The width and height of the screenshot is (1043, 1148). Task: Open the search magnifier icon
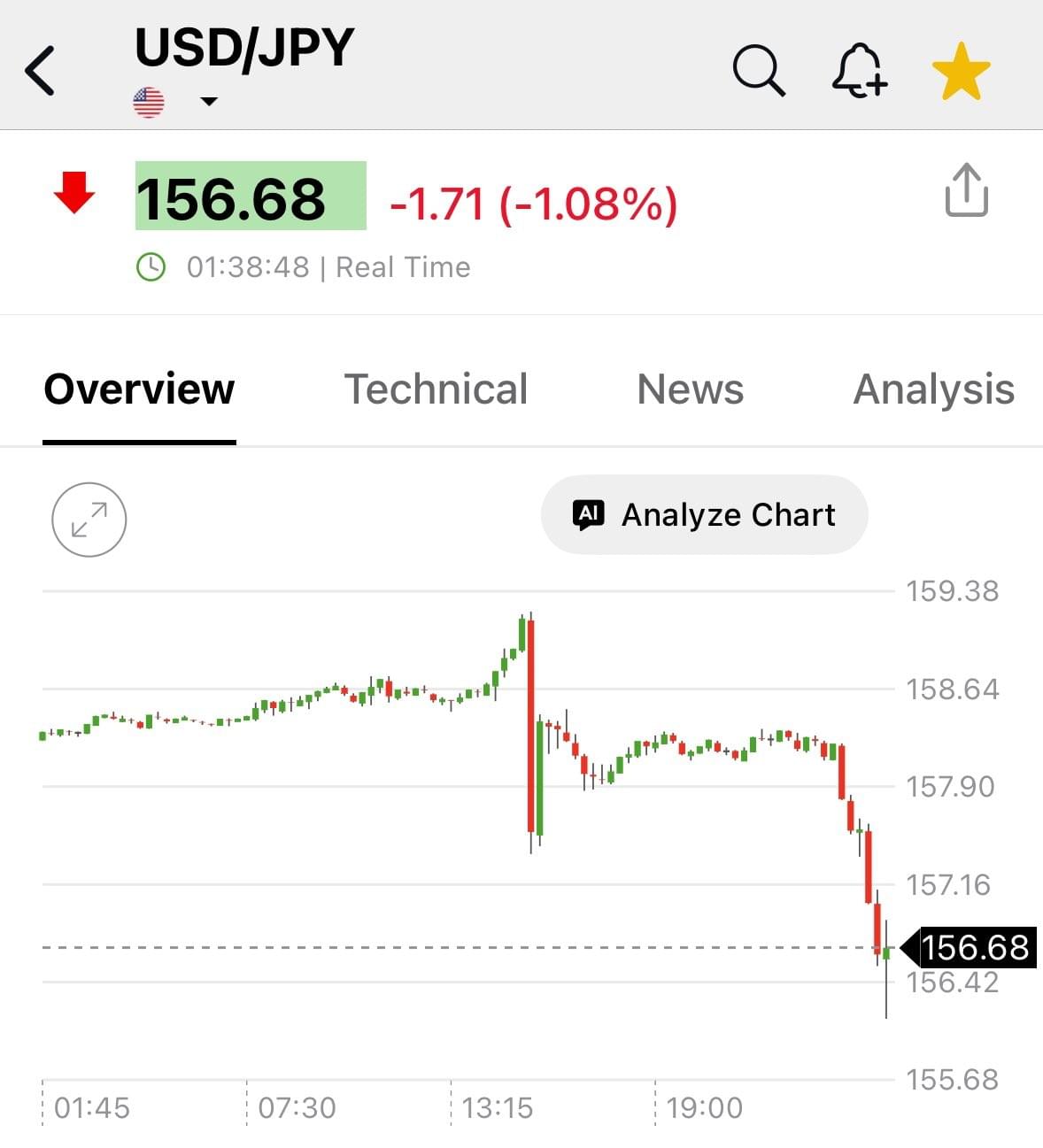759,71
